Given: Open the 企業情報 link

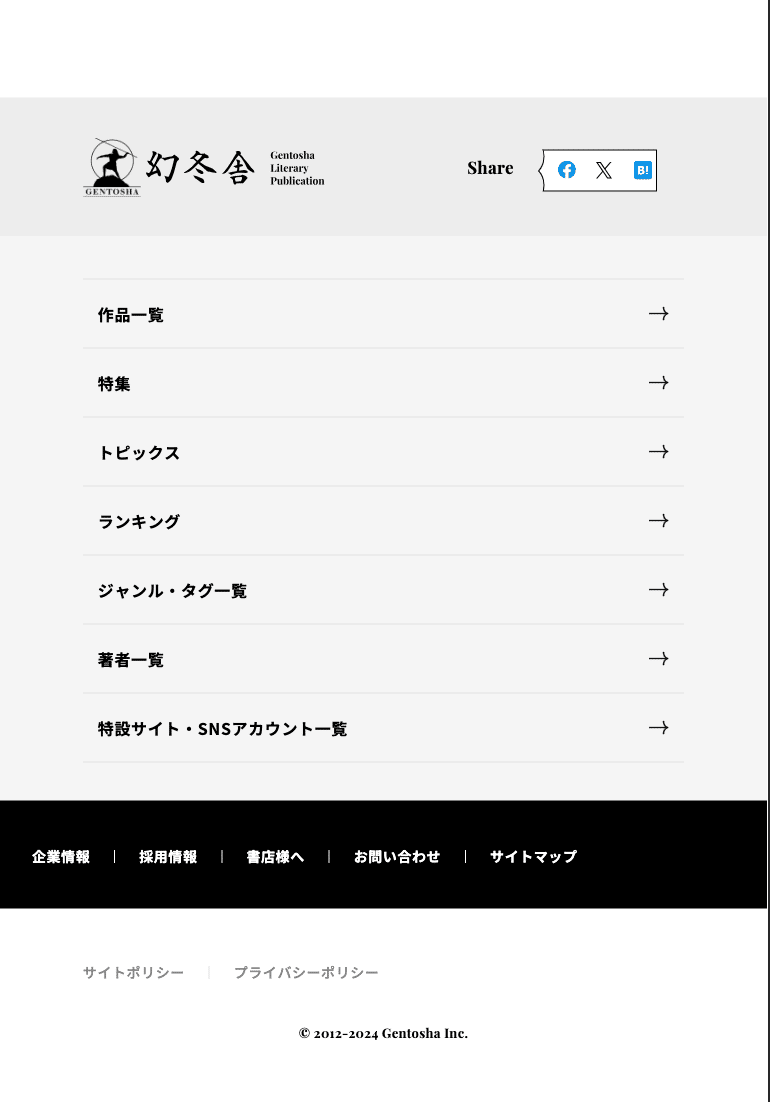Looking at the screenshot, I should point(61,857).
